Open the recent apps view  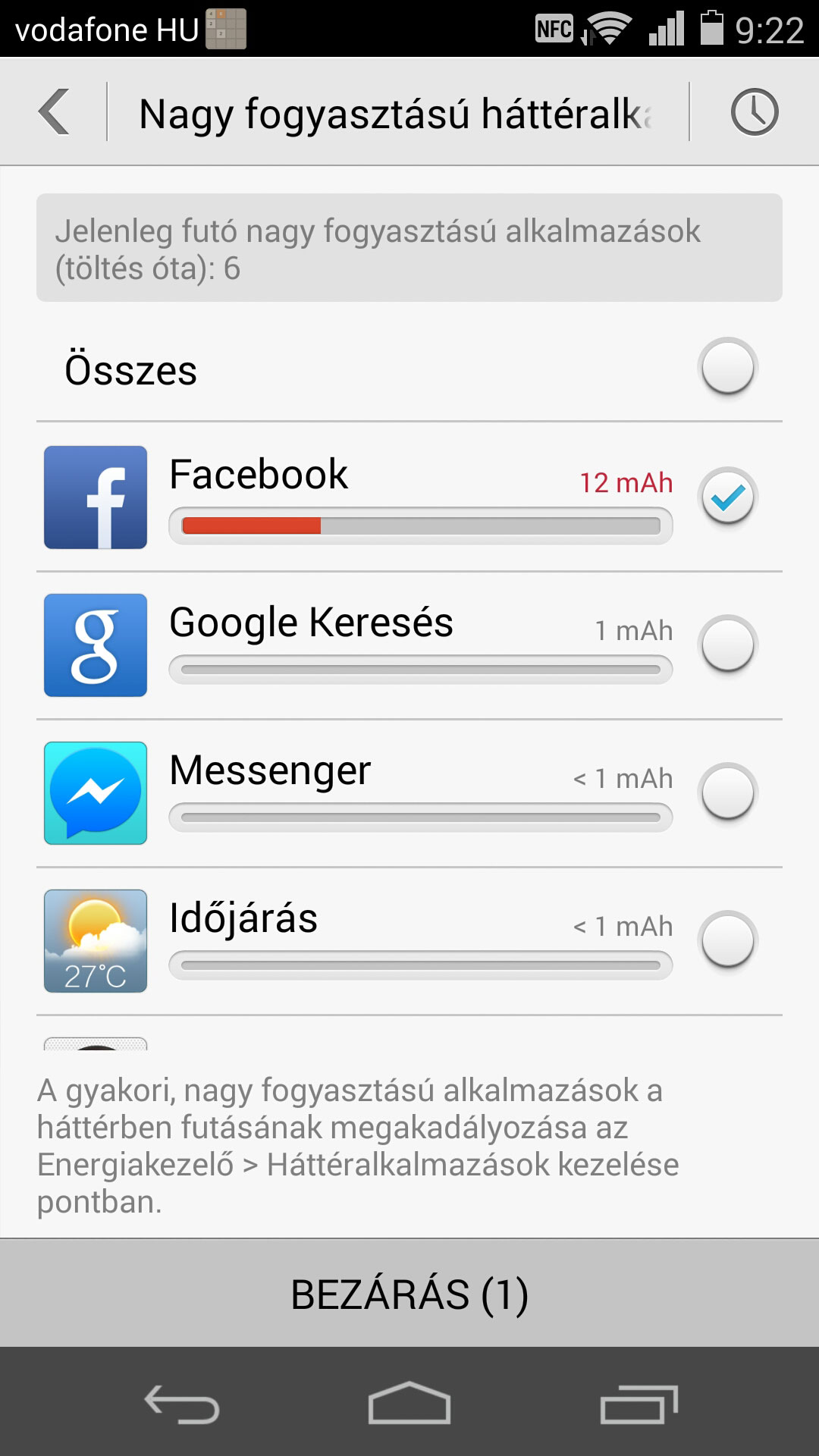639,1403
